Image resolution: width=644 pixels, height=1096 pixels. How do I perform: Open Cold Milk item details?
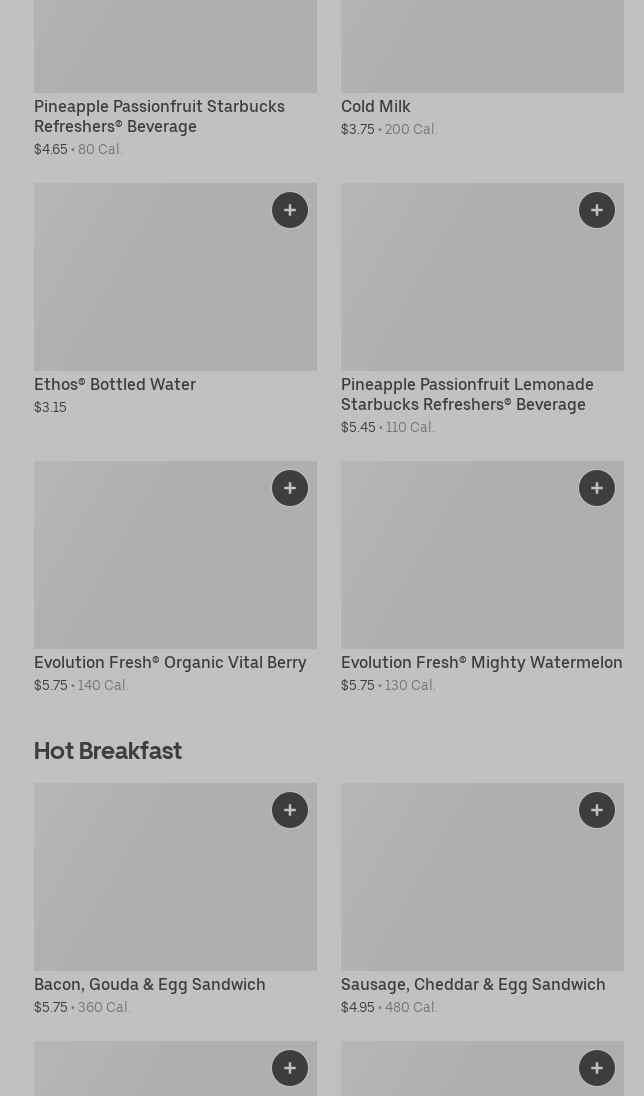point(482,68)
